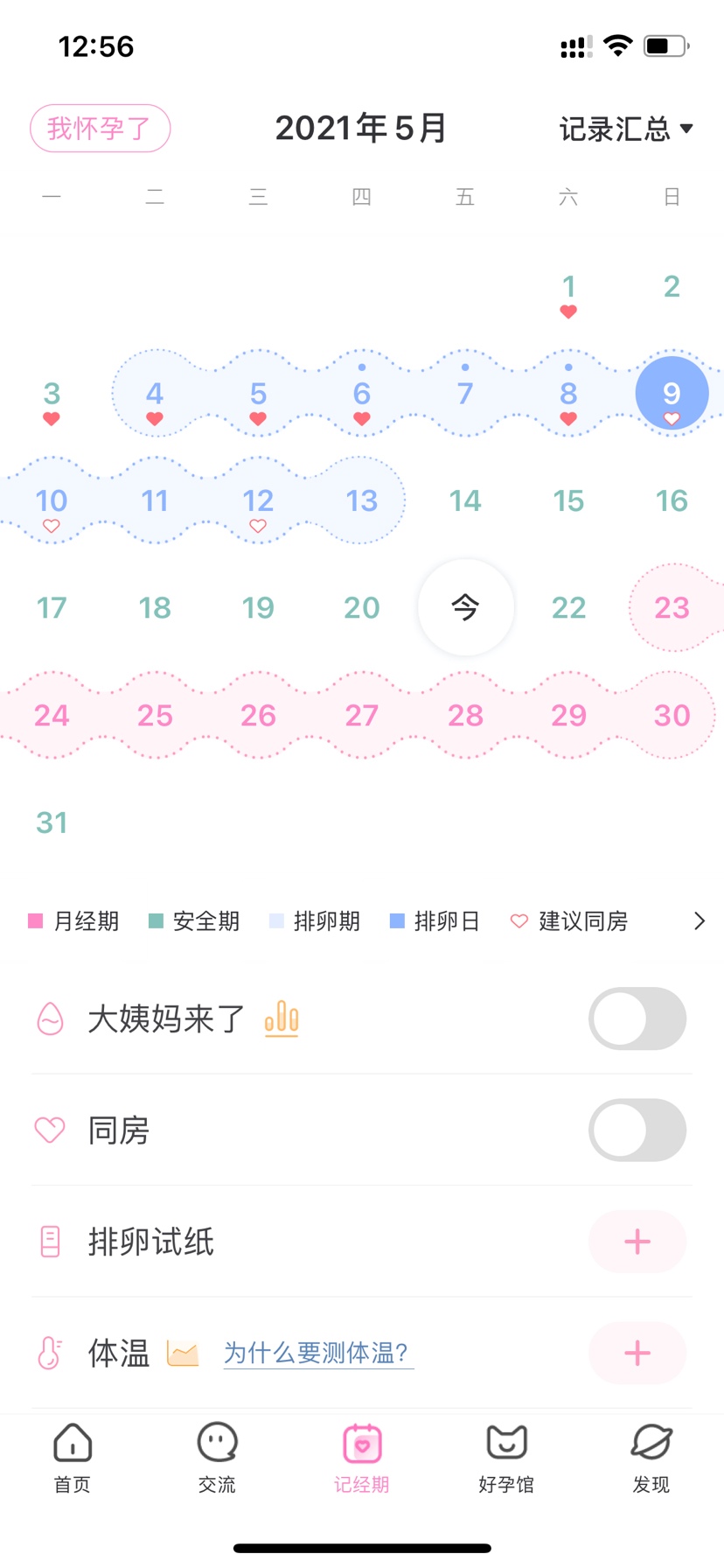Open the period chart icon beside 大姨妈来了
Screen dimensions: 724x1568
click(x=282, y=1019)
